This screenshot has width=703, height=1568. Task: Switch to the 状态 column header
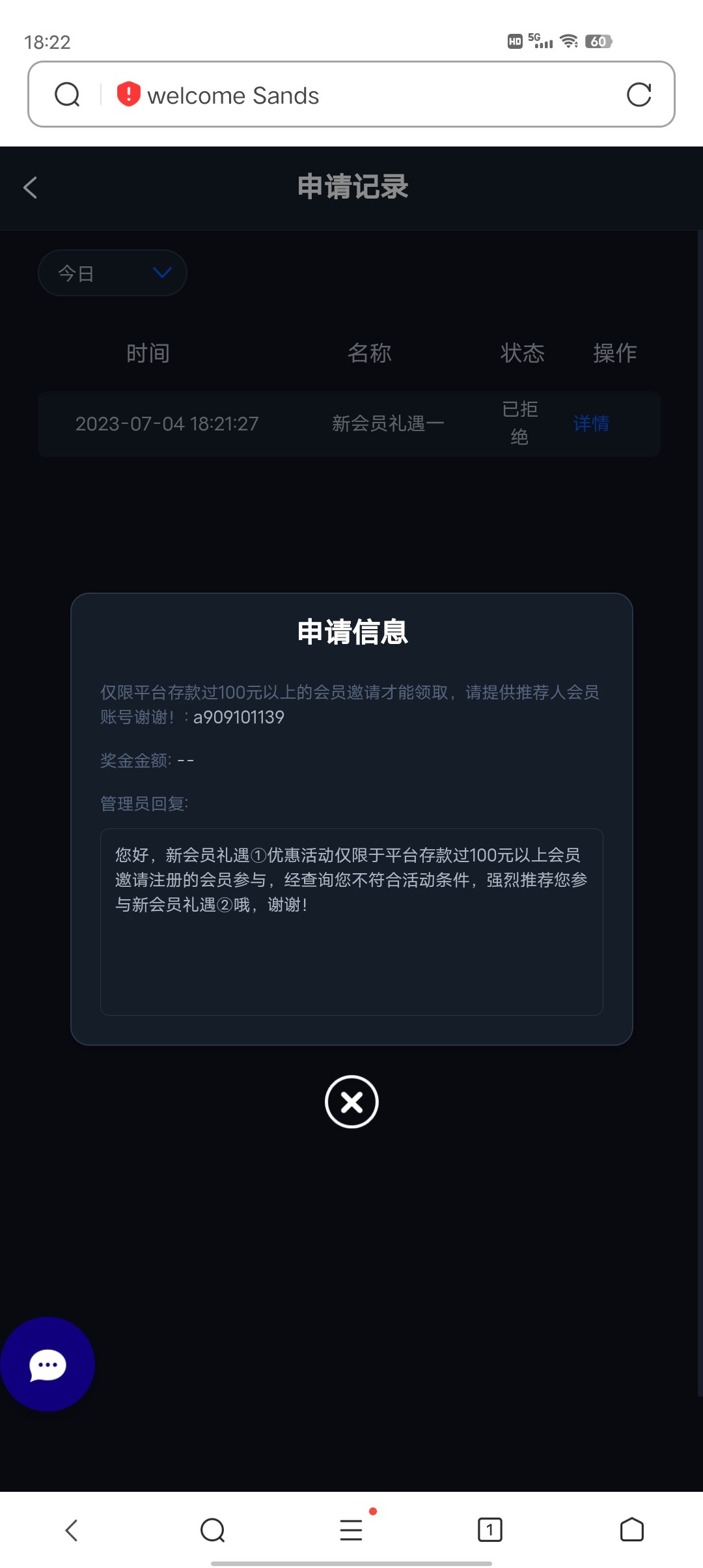(x=522, y=352)
